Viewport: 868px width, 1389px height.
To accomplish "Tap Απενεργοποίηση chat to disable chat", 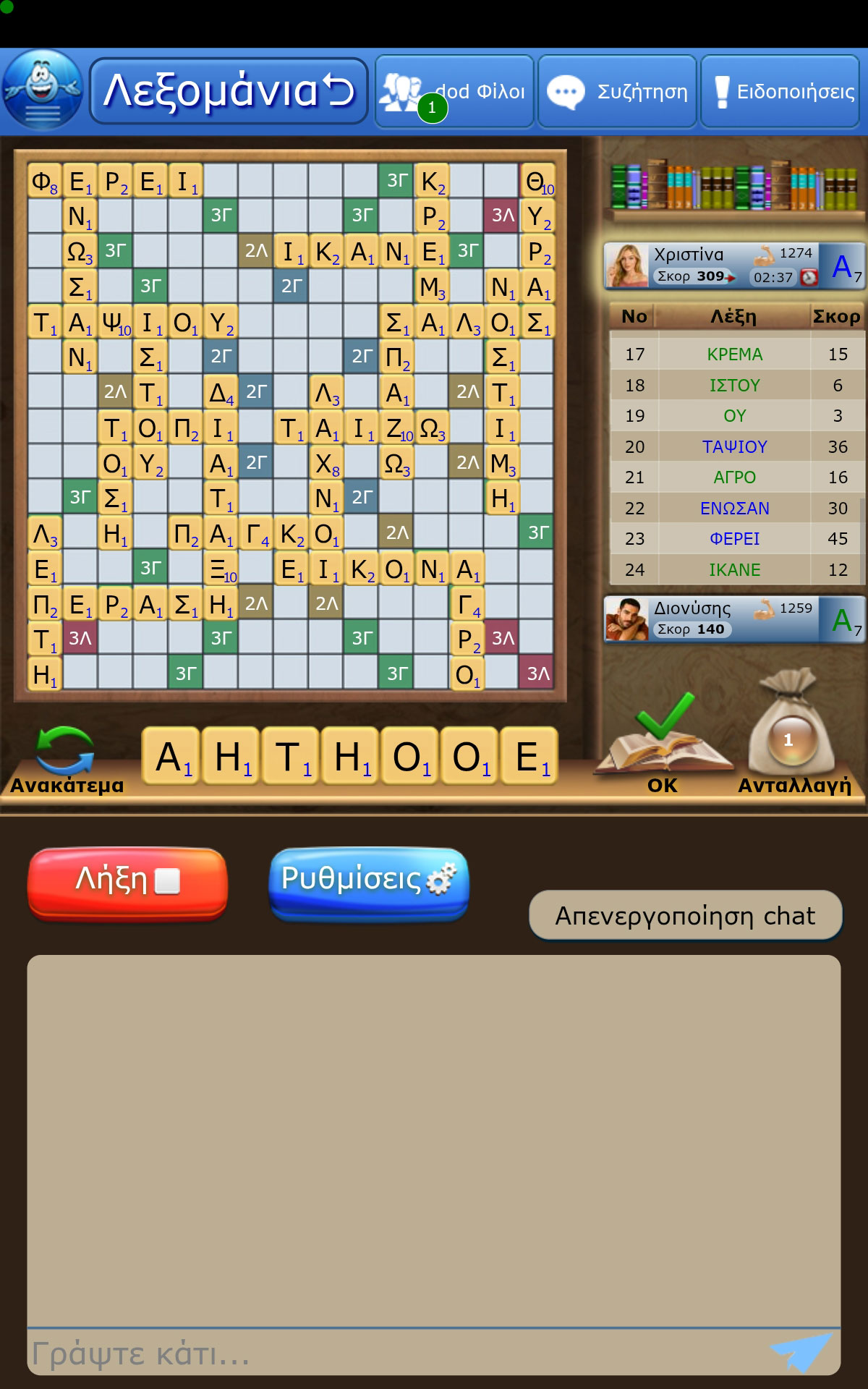I will click(686, 916).
